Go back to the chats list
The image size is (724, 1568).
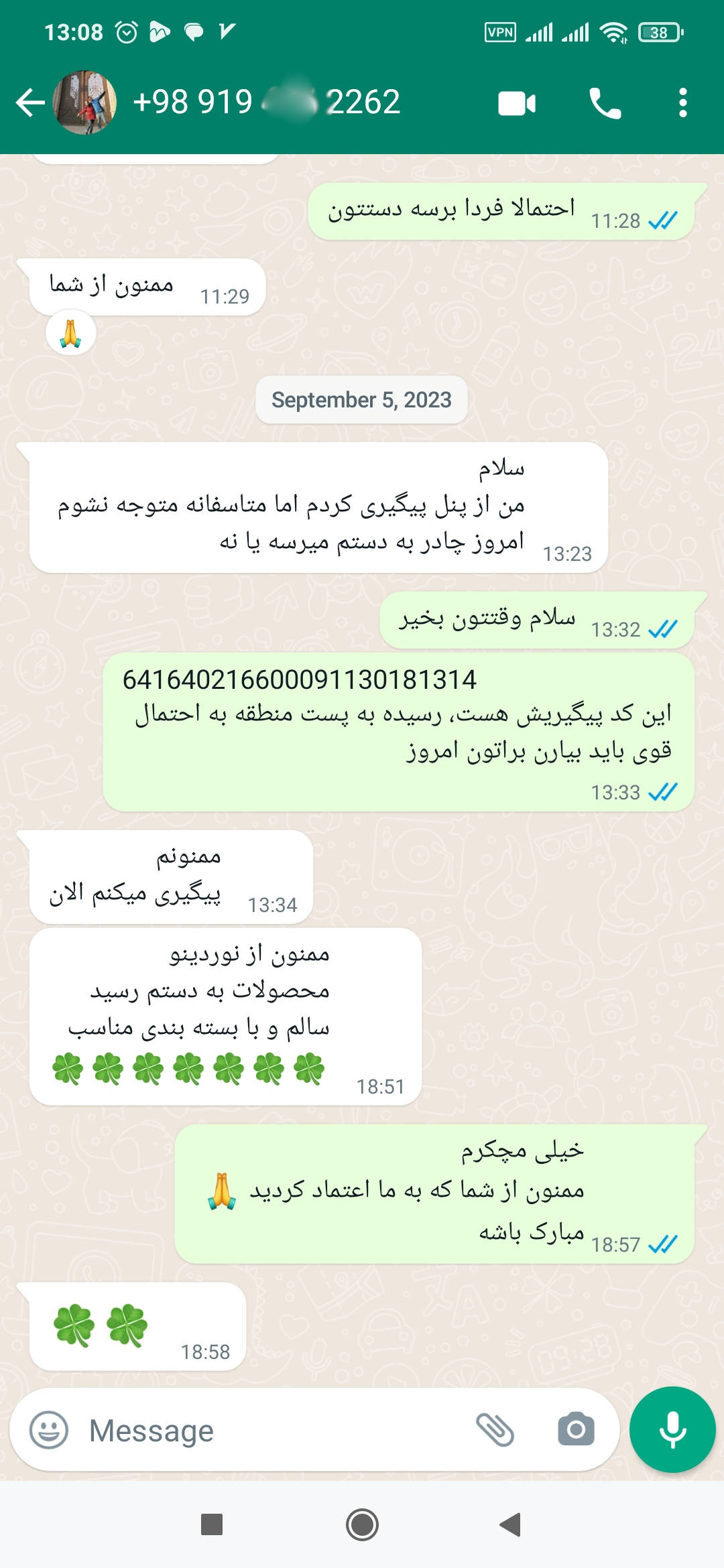pos(30,103)
